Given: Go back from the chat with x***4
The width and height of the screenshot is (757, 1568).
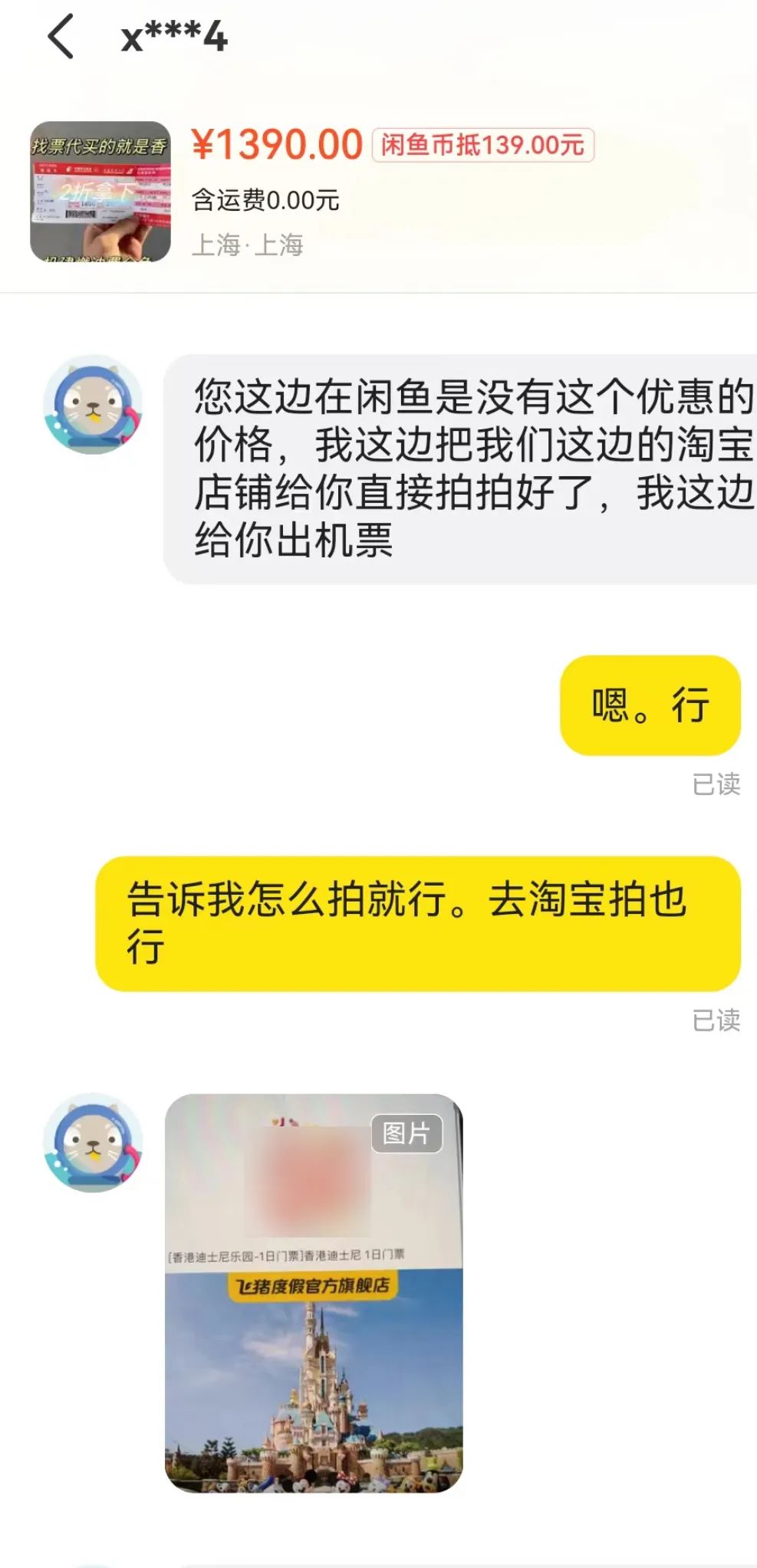Looking at the screenshot, I should (61, 37).
